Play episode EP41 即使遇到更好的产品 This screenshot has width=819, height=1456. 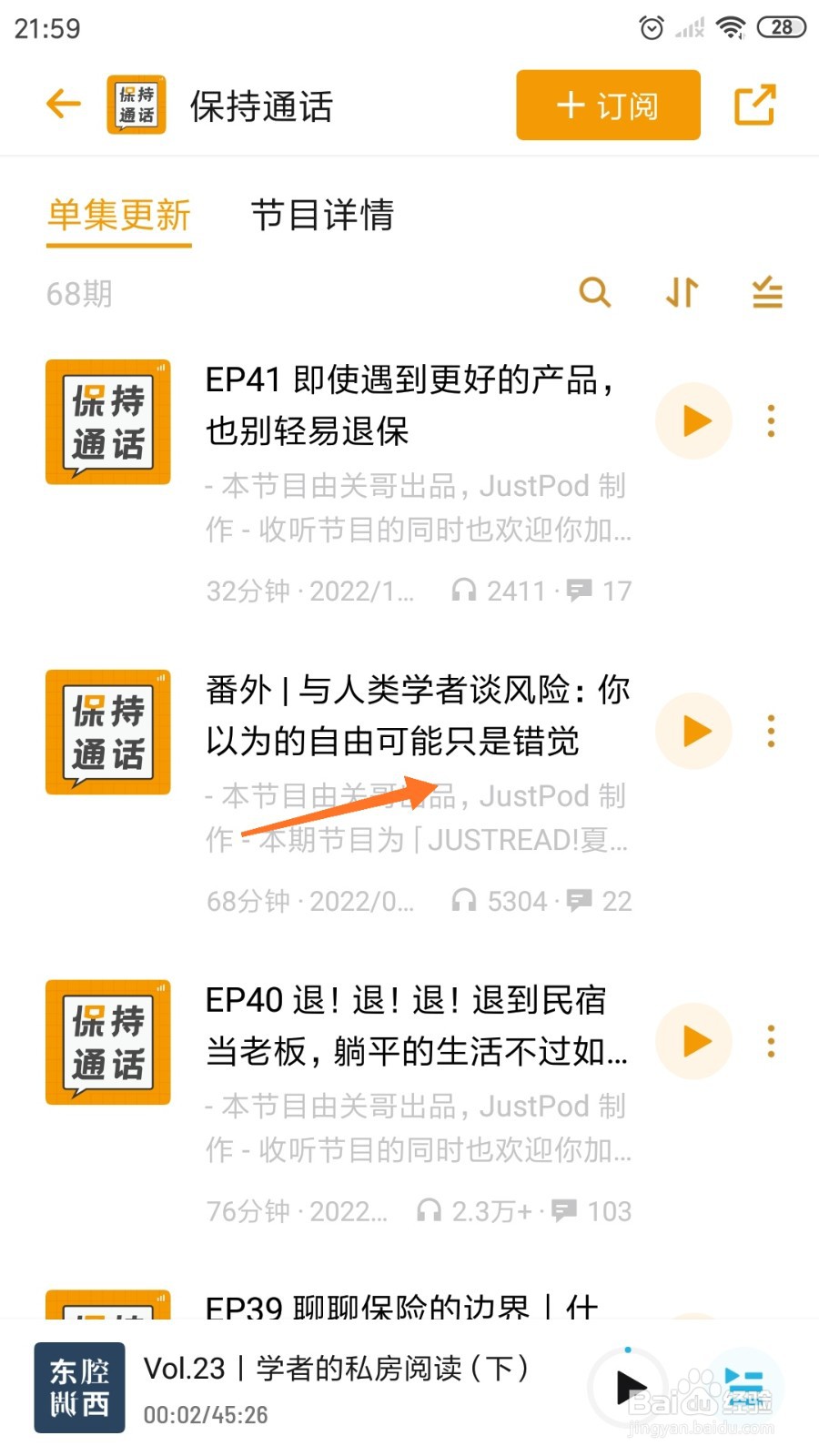(694, 420)
